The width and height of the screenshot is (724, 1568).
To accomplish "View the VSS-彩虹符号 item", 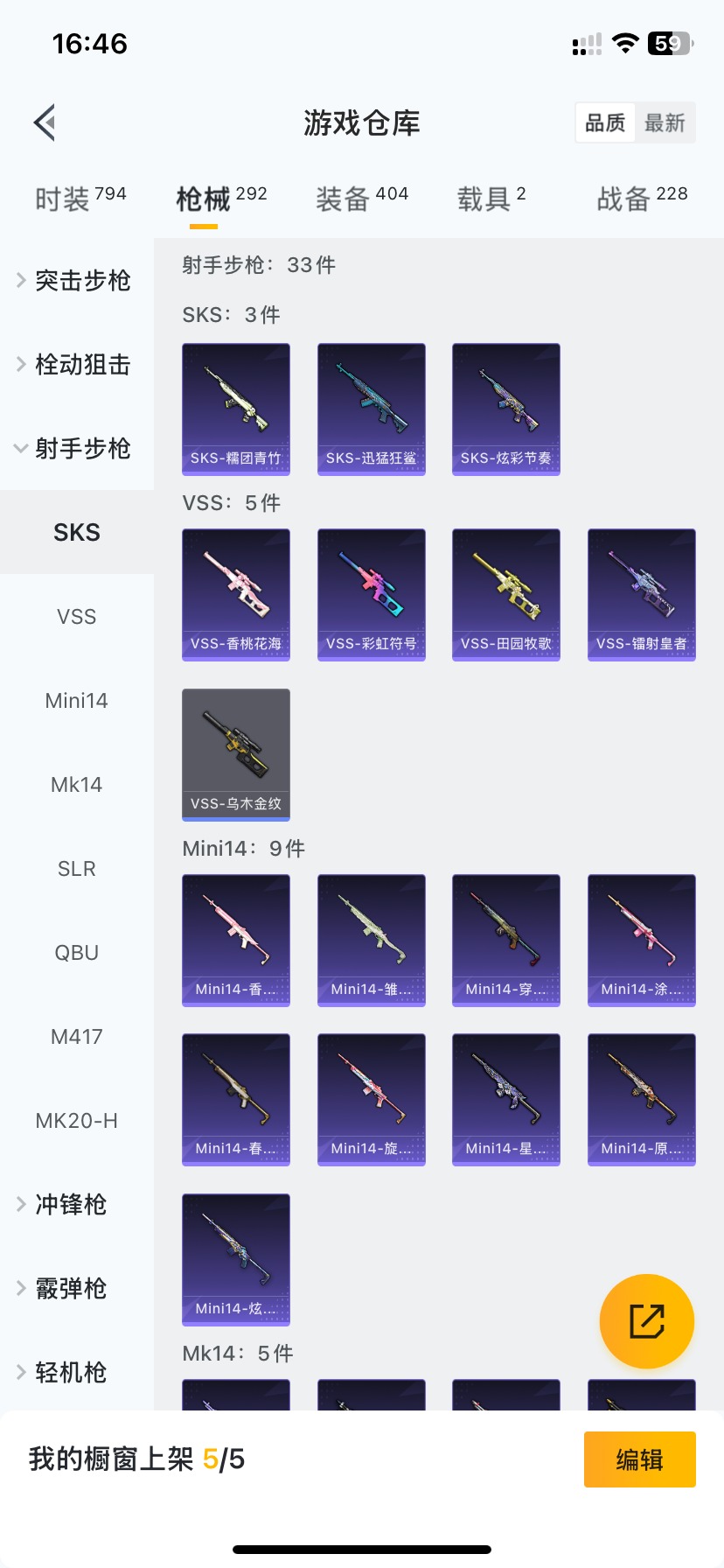I will (x=372, y=595).
